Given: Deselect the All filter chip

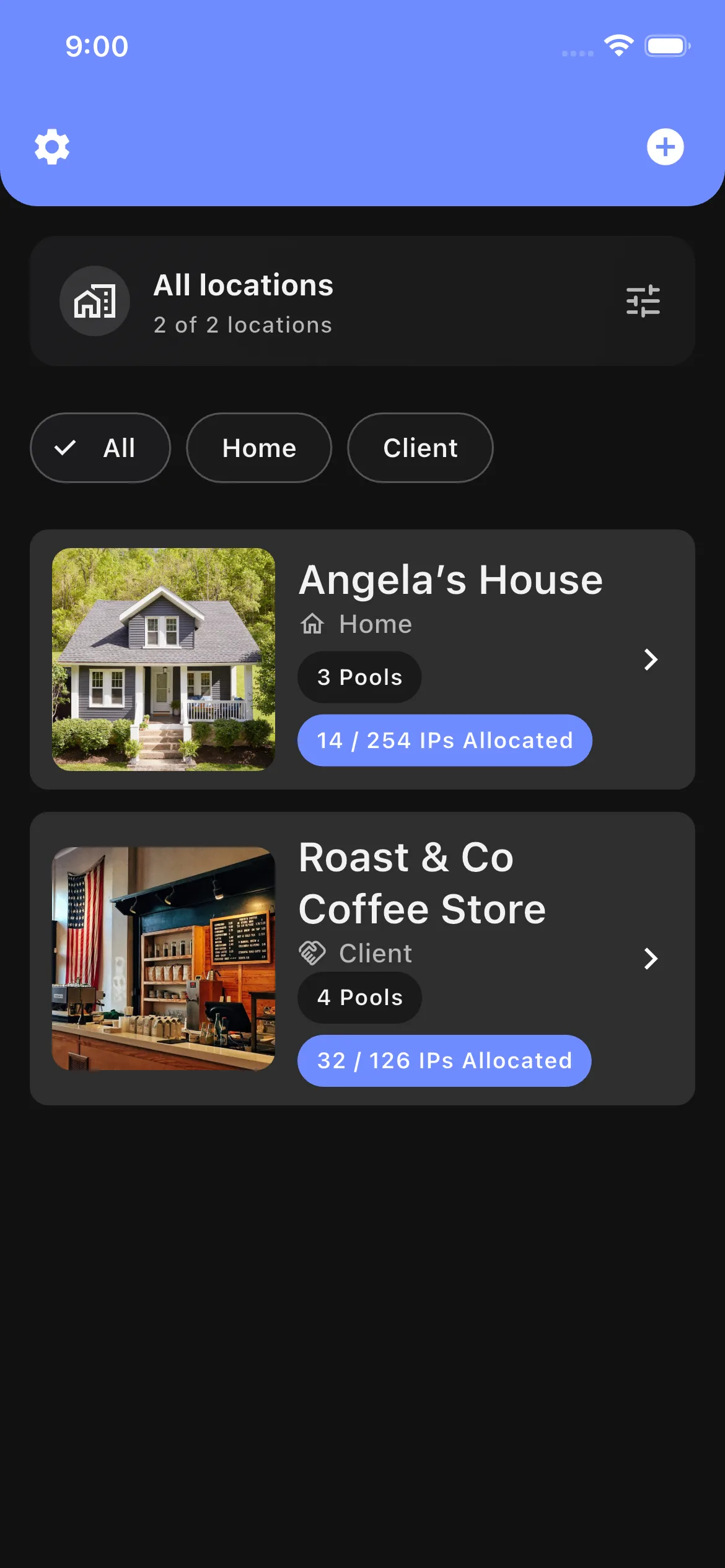Looking at the screenshot, I should (x=100, y=448).
